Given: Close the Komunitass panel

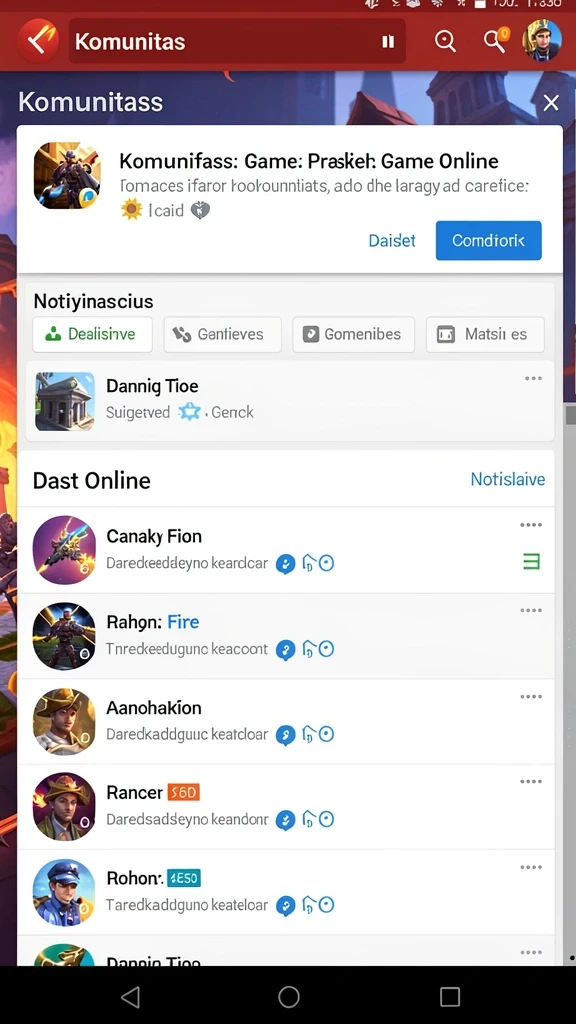Looking at the screenshot, I should click(x=551, y=103).
